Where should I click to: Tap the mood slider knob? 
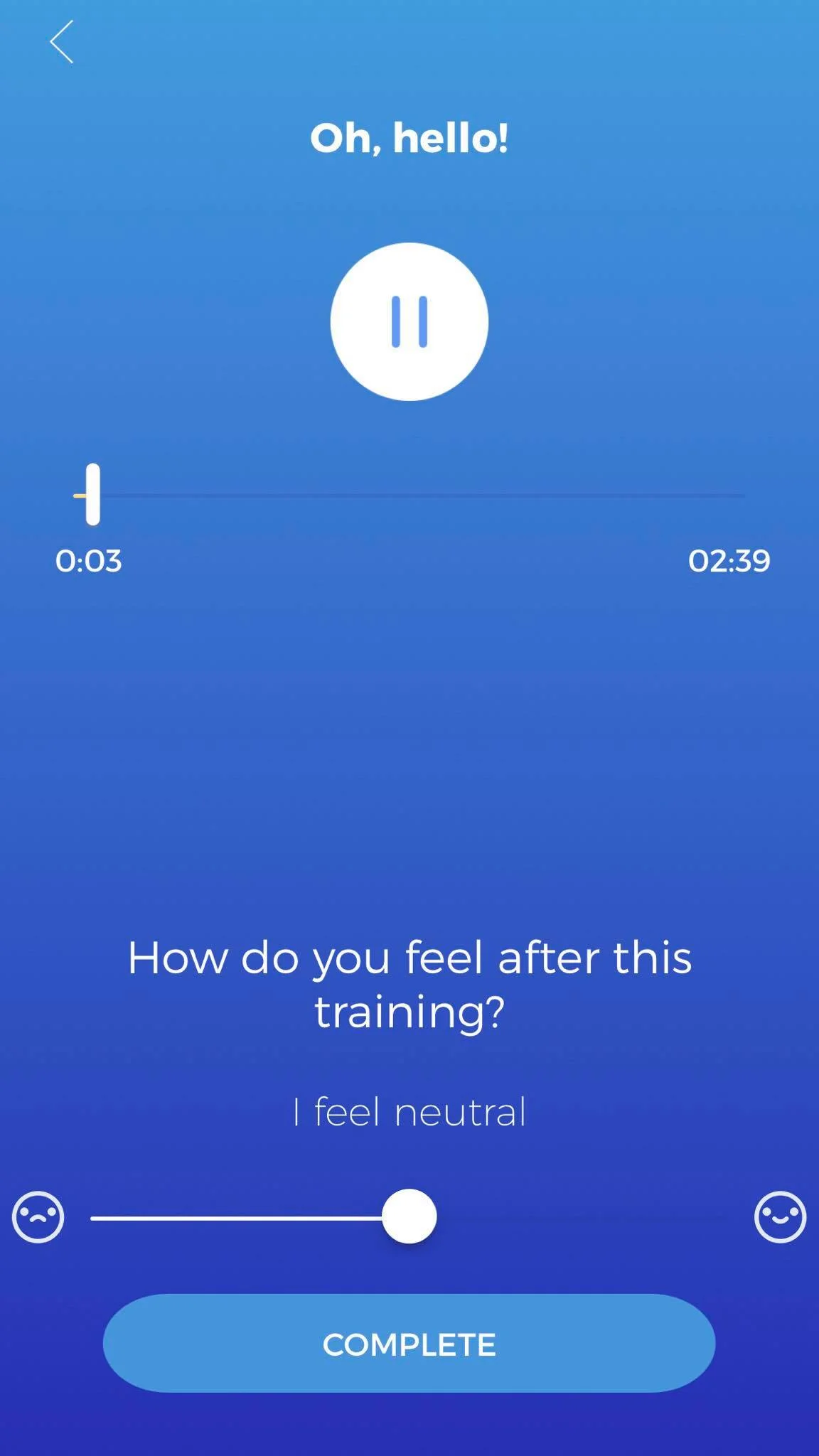pos(409,1216)
